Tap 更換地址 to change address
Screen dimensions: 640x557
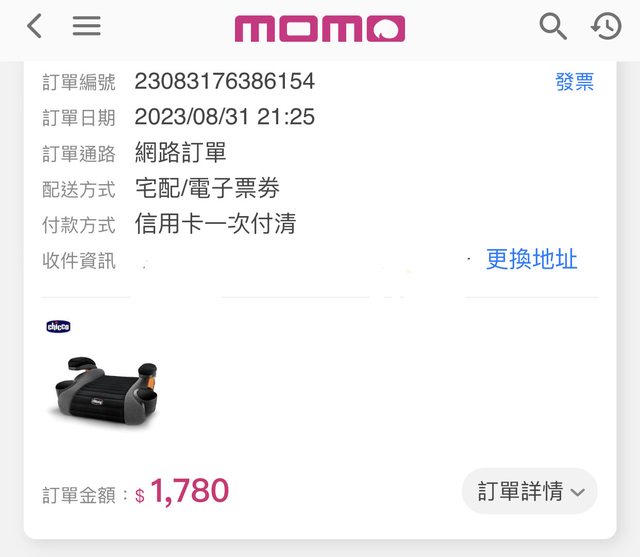click(531, 259)
